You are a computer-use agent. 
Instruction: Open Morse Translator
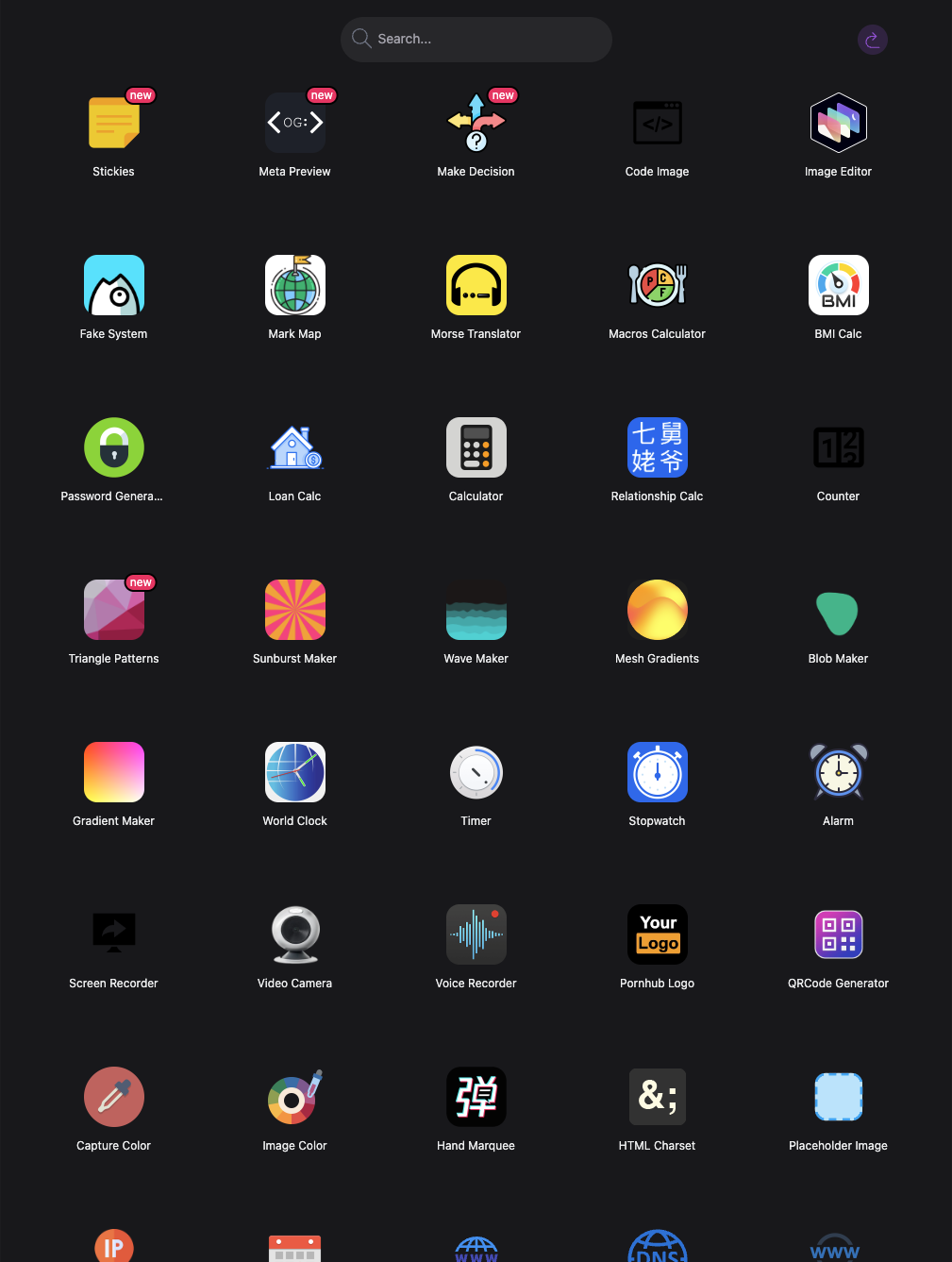(476, 286)
